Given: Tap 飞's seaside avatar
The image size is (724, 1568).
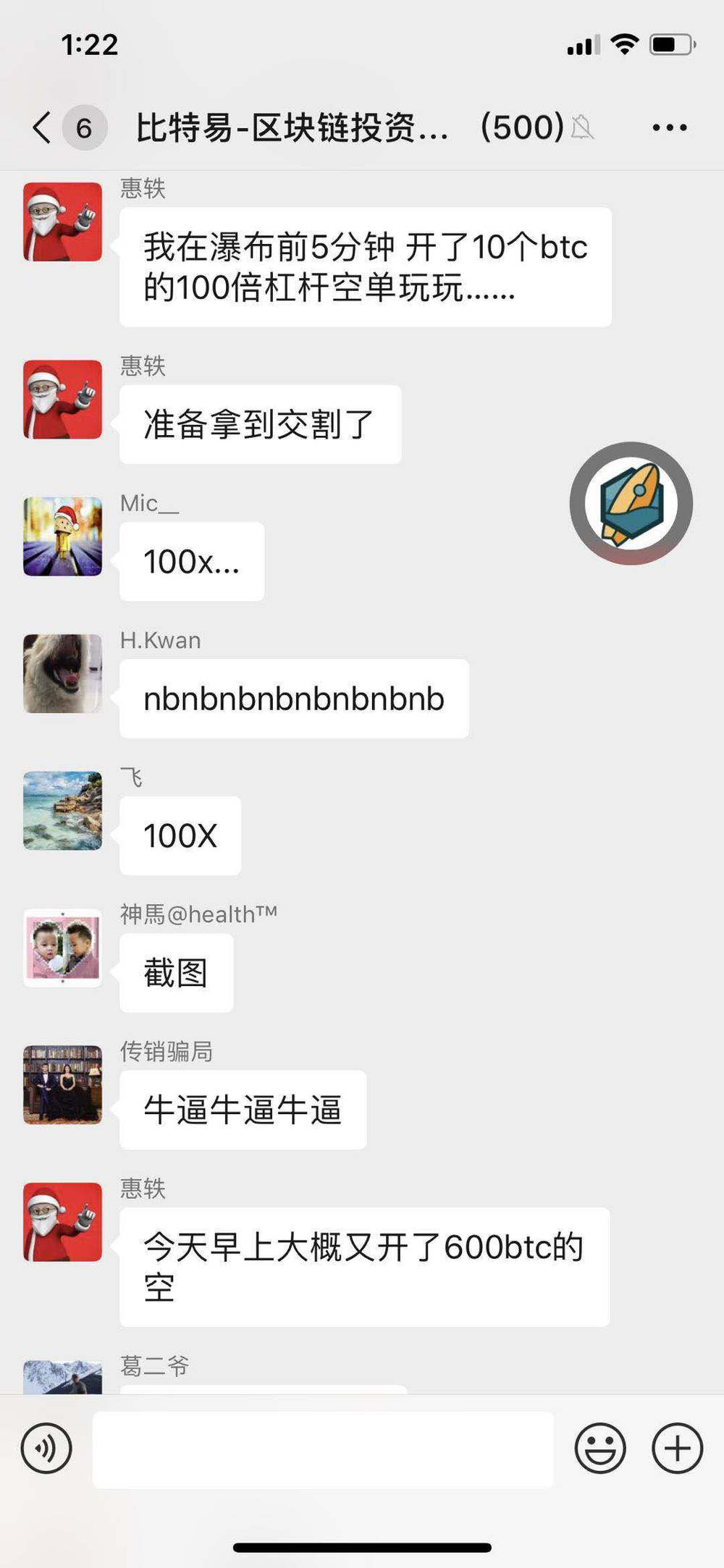Looking at the screenshot, I should [62, 810].
